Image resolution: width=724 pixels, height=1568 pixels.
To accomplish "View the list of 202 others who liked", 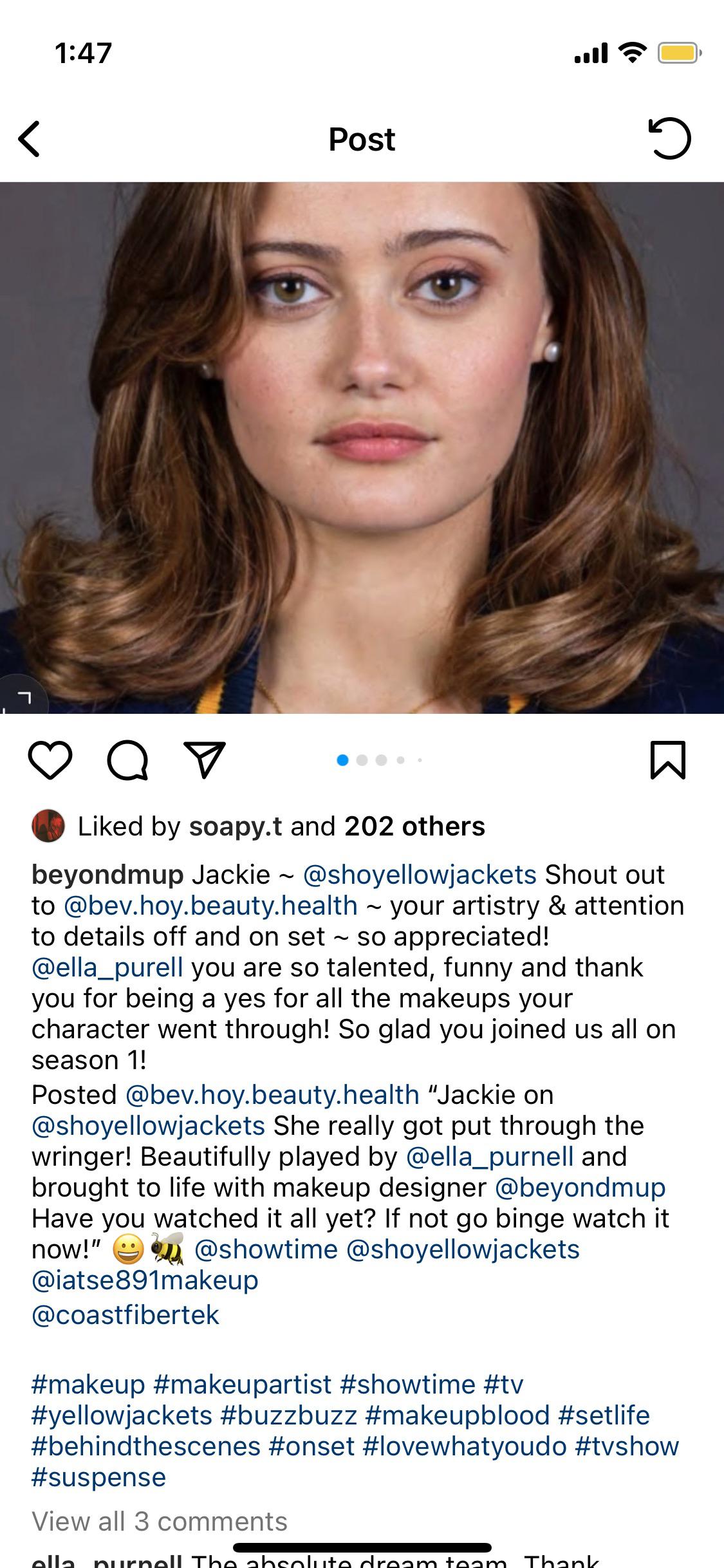I will click(x=414, y=826).
